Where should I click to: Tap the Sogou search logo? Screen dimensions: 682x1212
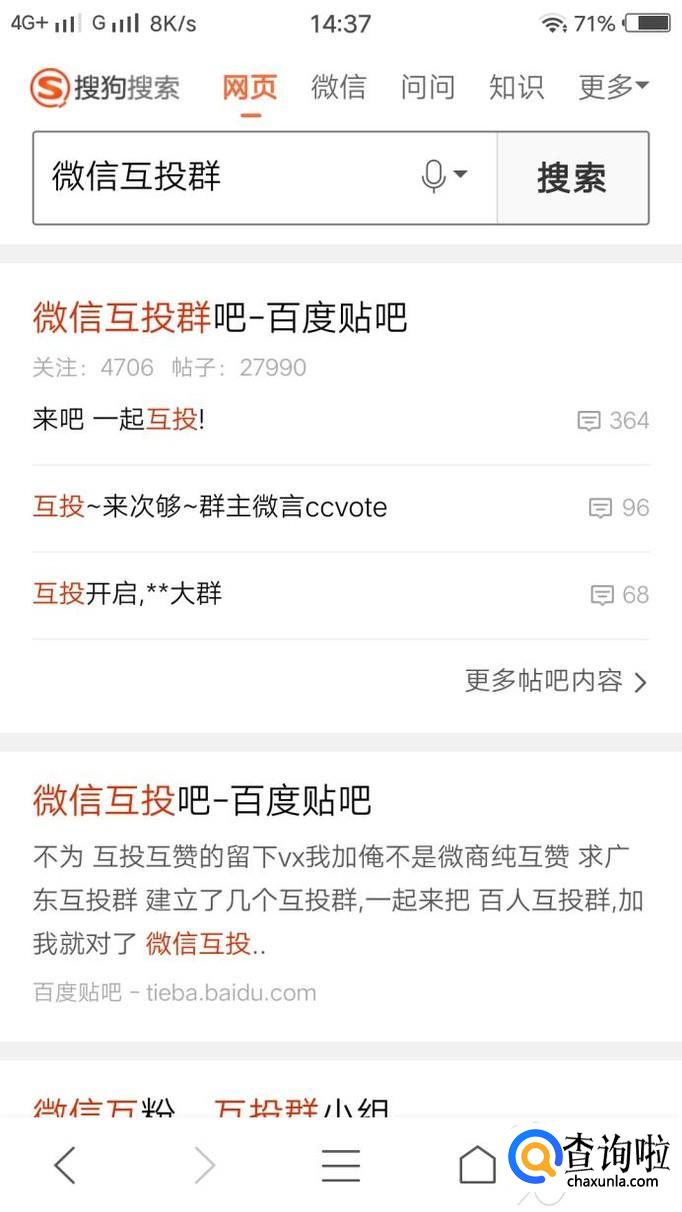pos(105,88)
